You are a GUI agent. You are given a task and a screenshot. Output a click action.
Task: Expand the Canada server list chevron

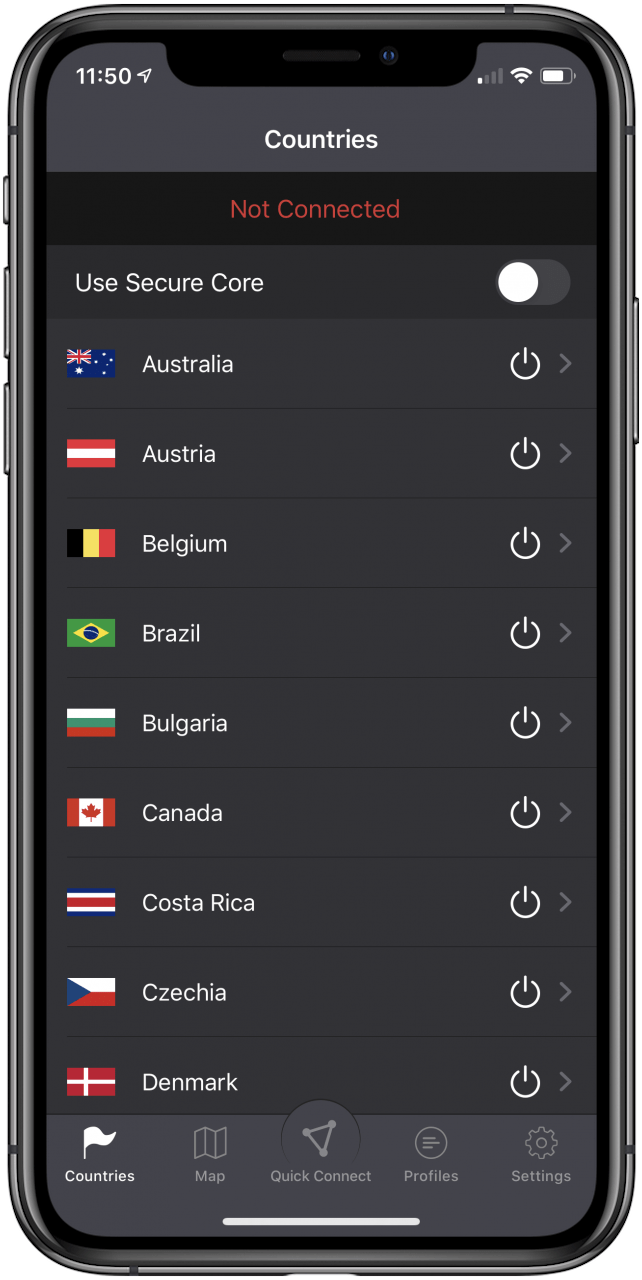(566, 813)
